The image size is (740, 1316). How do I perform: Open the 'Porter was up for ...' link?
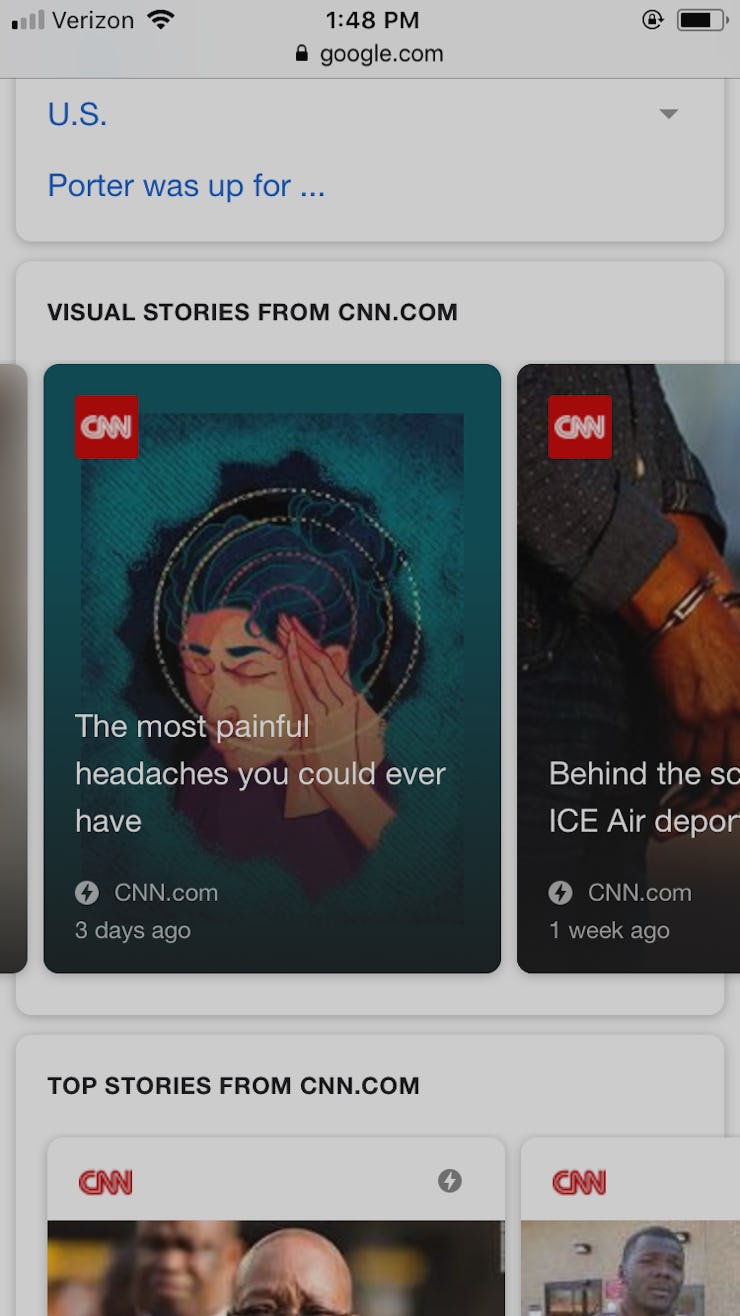click(x=187, y=186)
